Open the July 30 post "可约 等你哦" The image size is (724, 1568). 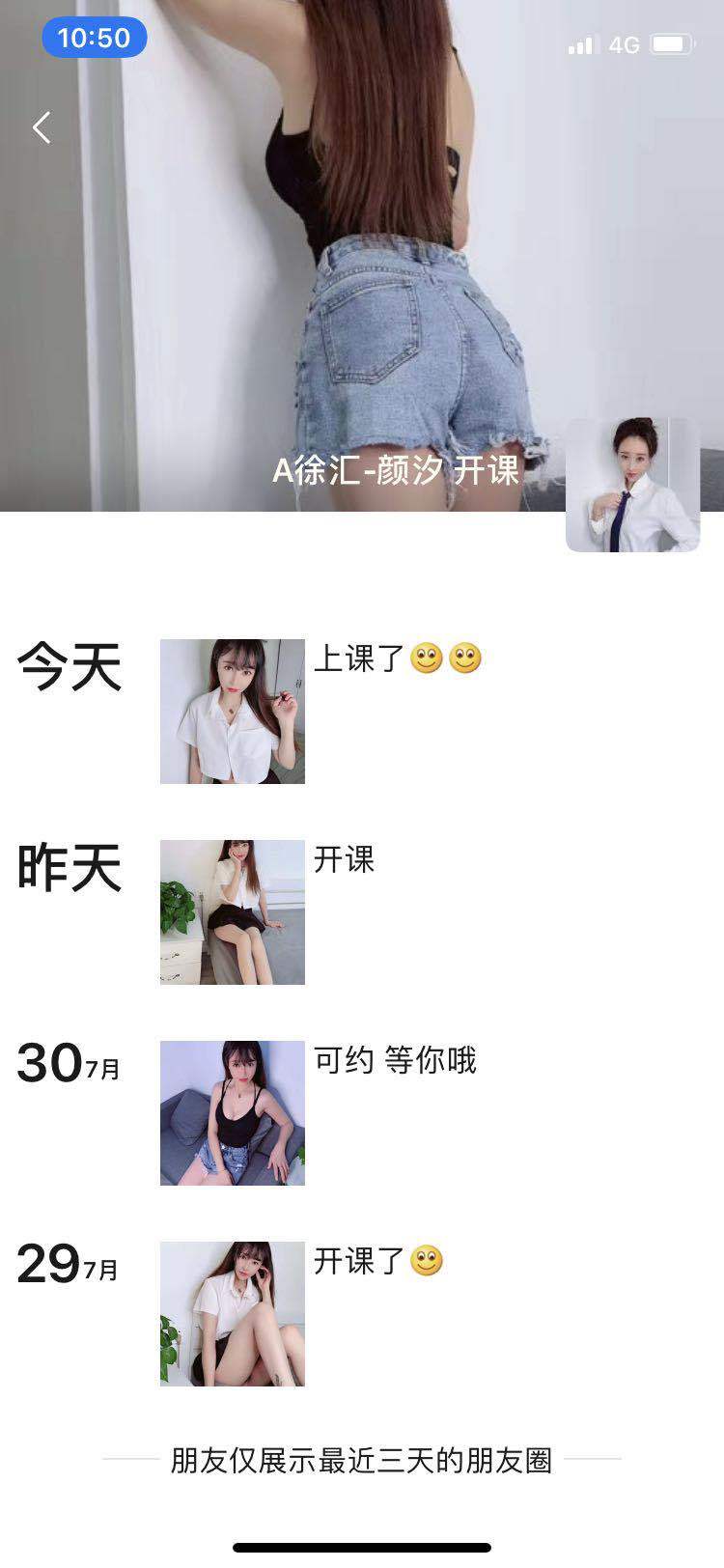[233, 1113]
